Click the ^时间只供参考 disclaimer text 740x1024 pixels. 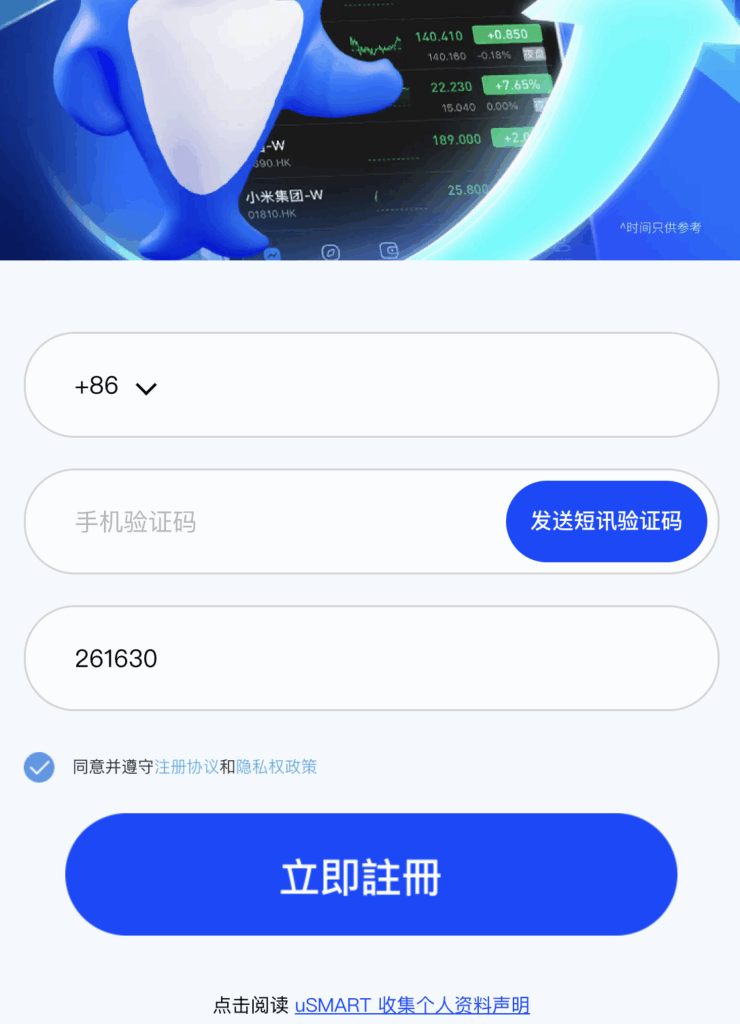[661, 228]
